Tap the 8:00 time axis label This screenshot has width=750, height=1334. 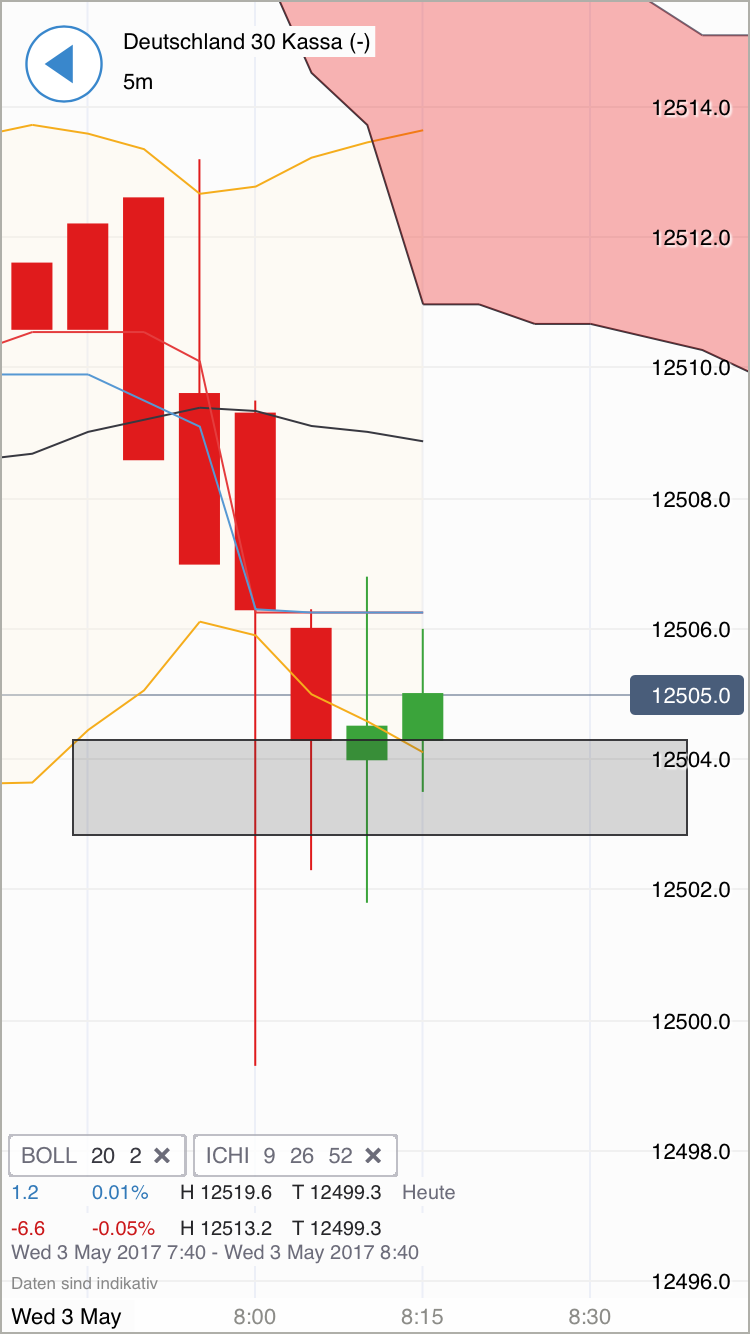pos(256,1316)
